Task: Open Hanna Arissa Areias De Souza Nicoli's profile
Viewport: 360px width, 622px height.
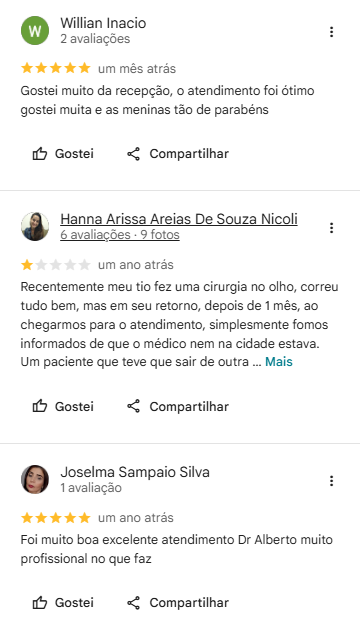Action: coord(179,219)
